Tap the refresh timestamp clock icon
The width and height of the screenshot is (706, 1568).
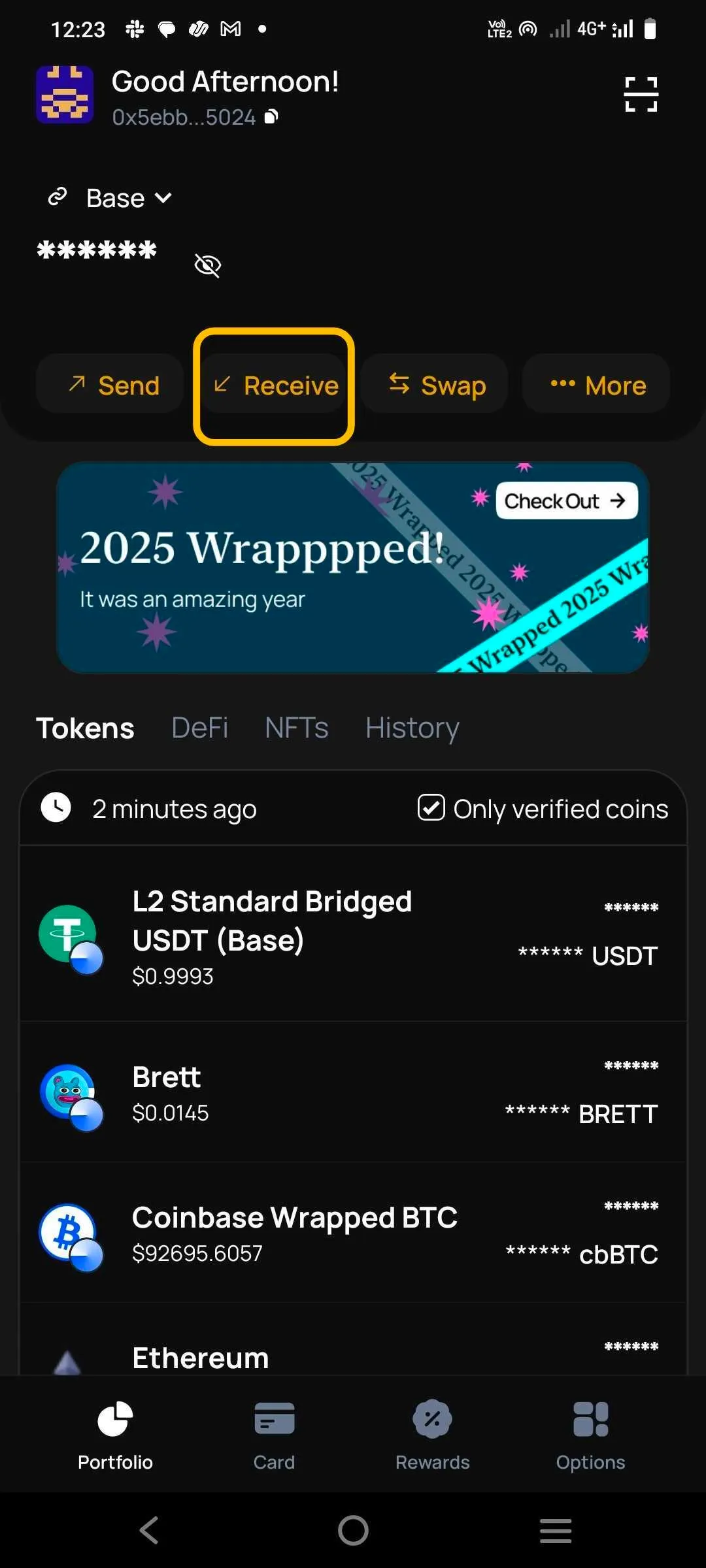point(56,808)
